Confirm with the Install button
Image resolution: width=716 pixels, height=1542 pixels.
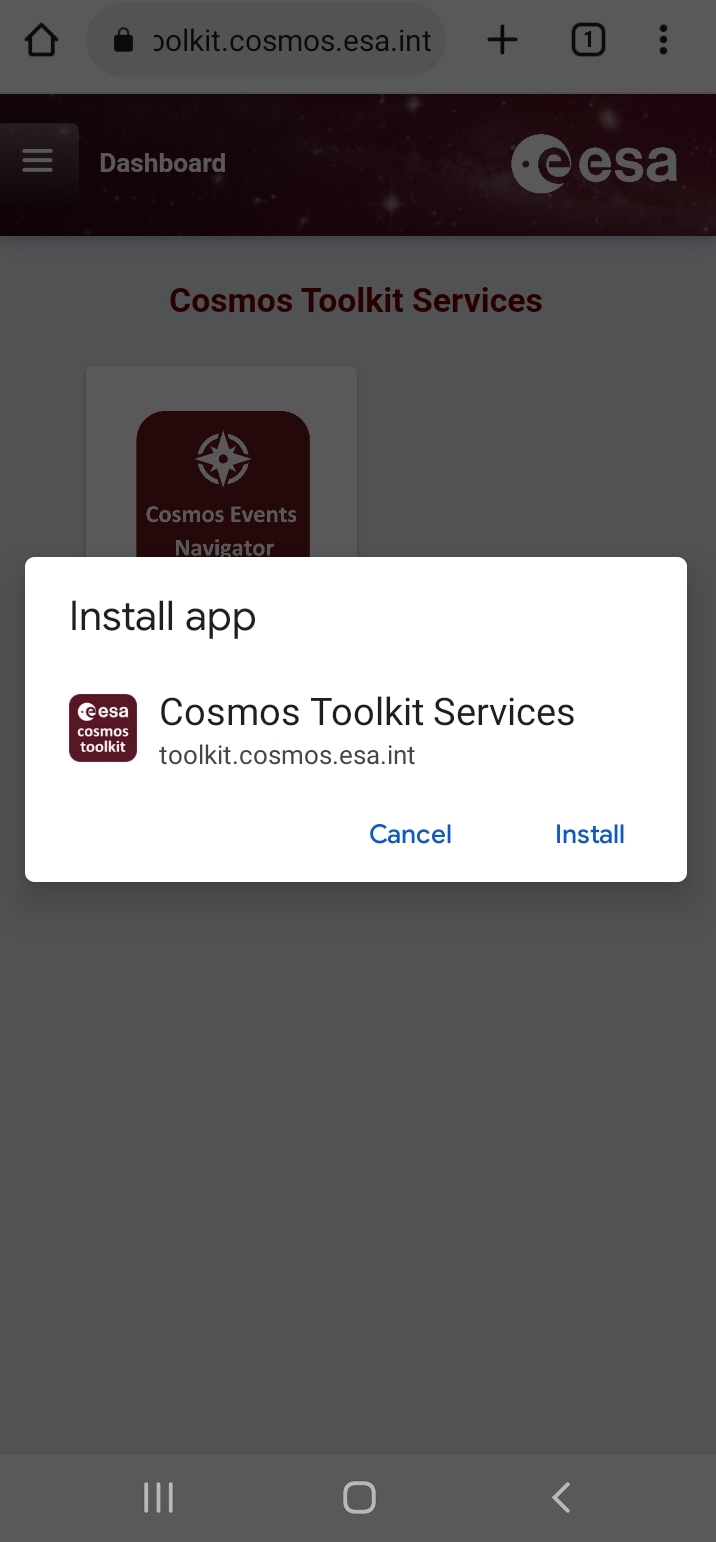(x=589, y=834)
